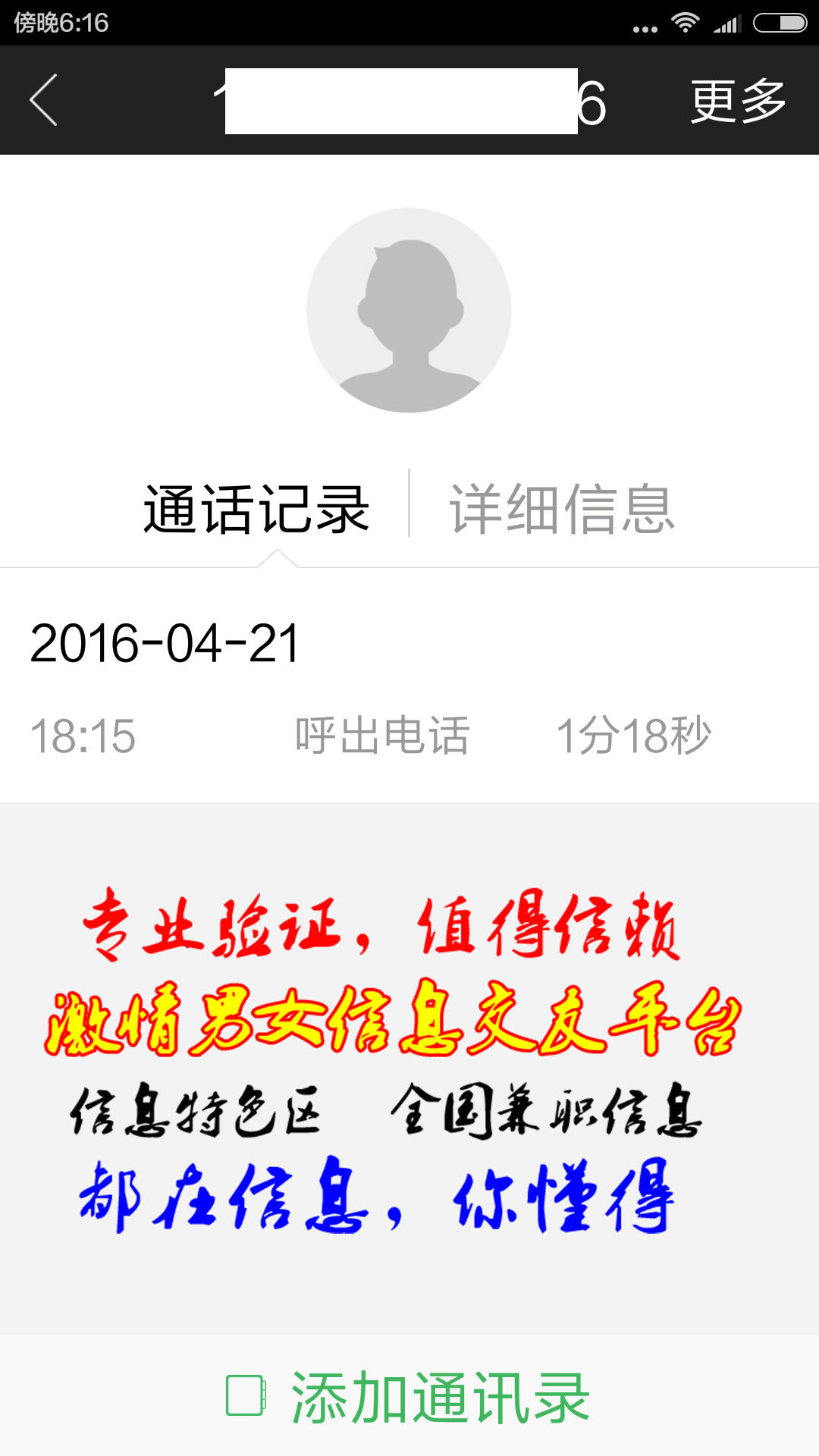Open the 更多 menu
This screenshot has height=1456, width=819.
(x=737, y=101)
